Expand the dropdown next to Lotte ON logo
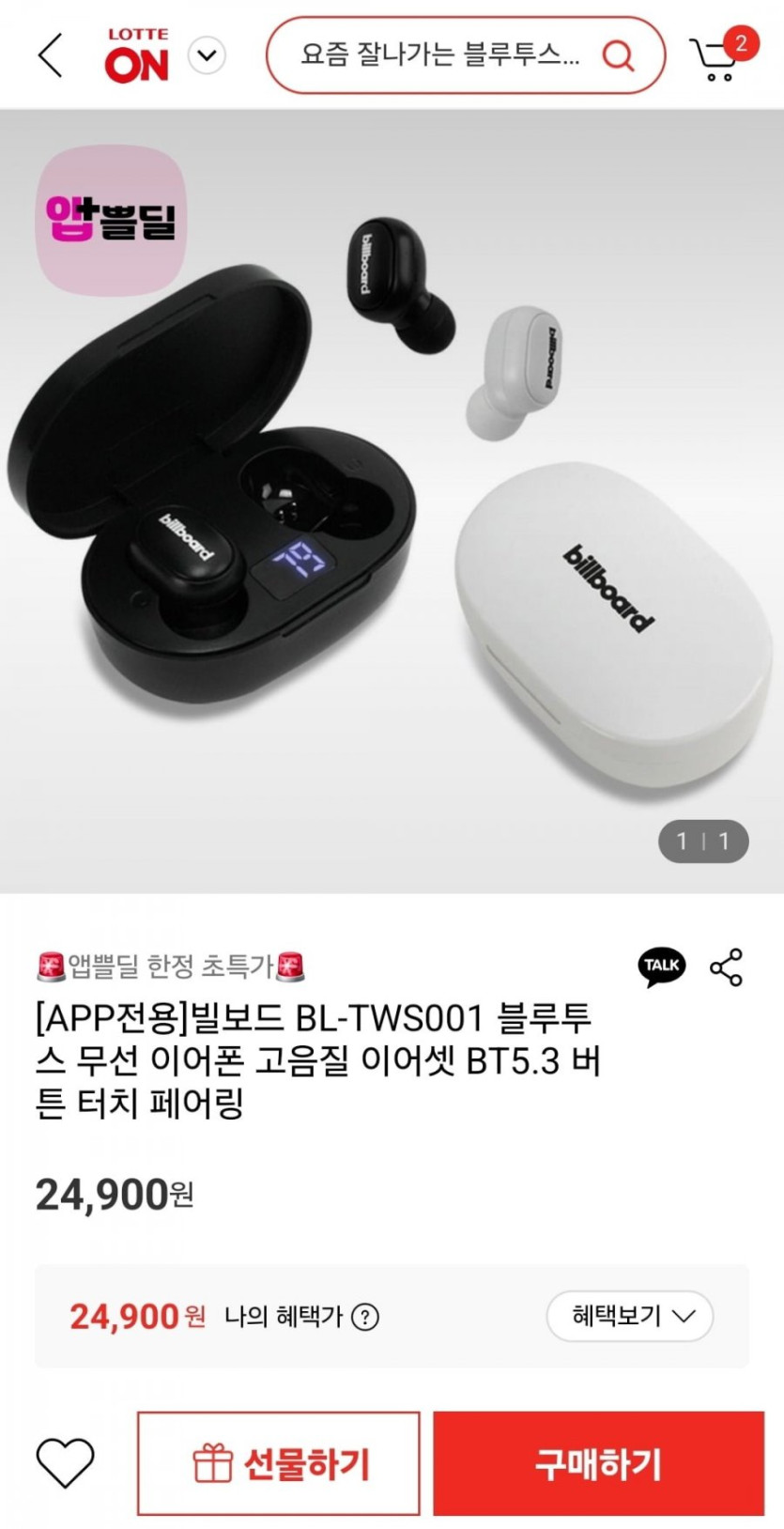This screenshot has width=784, height=1529. [207, 55]
